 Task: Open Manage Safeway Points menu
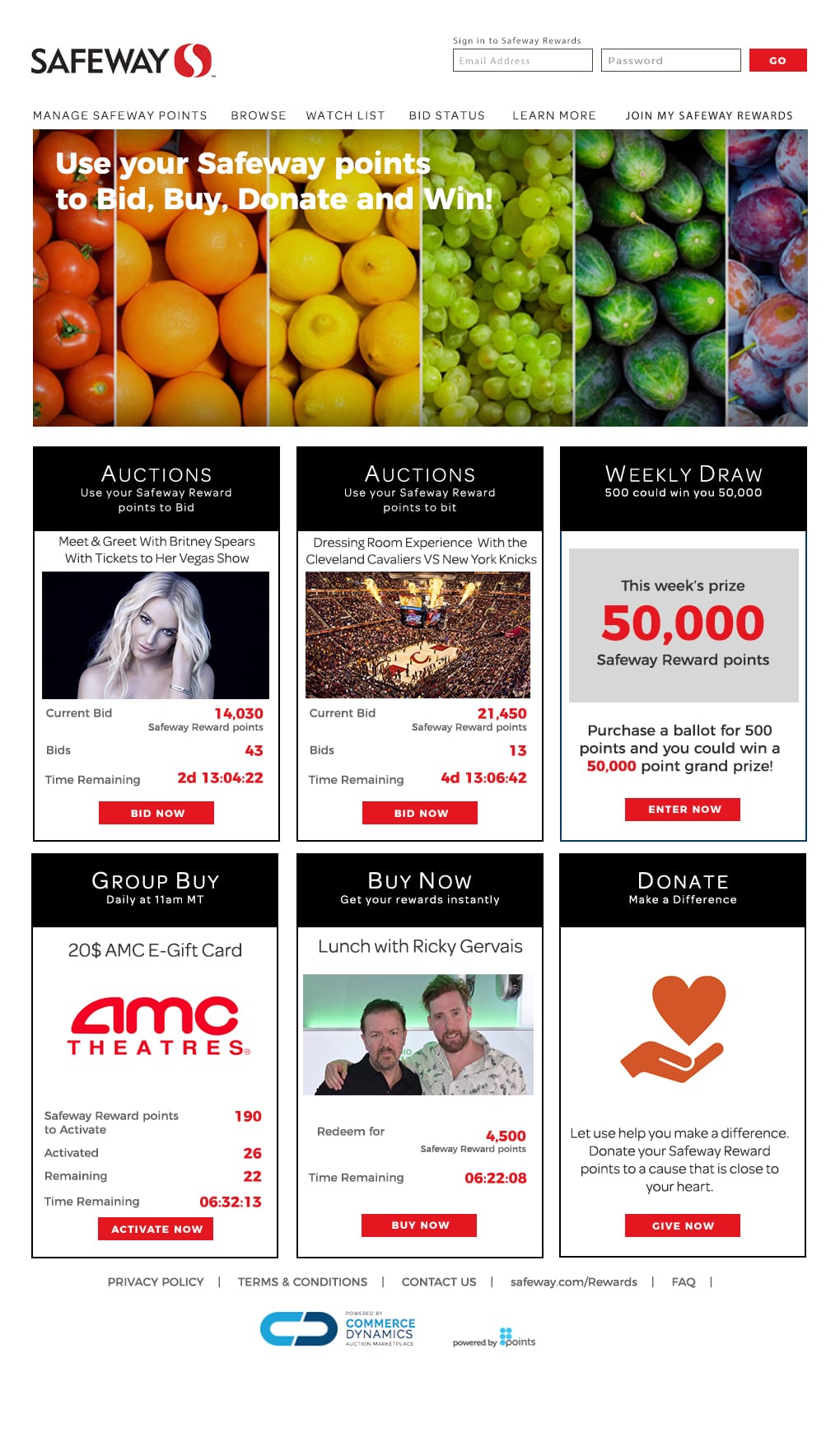(120, 115)
